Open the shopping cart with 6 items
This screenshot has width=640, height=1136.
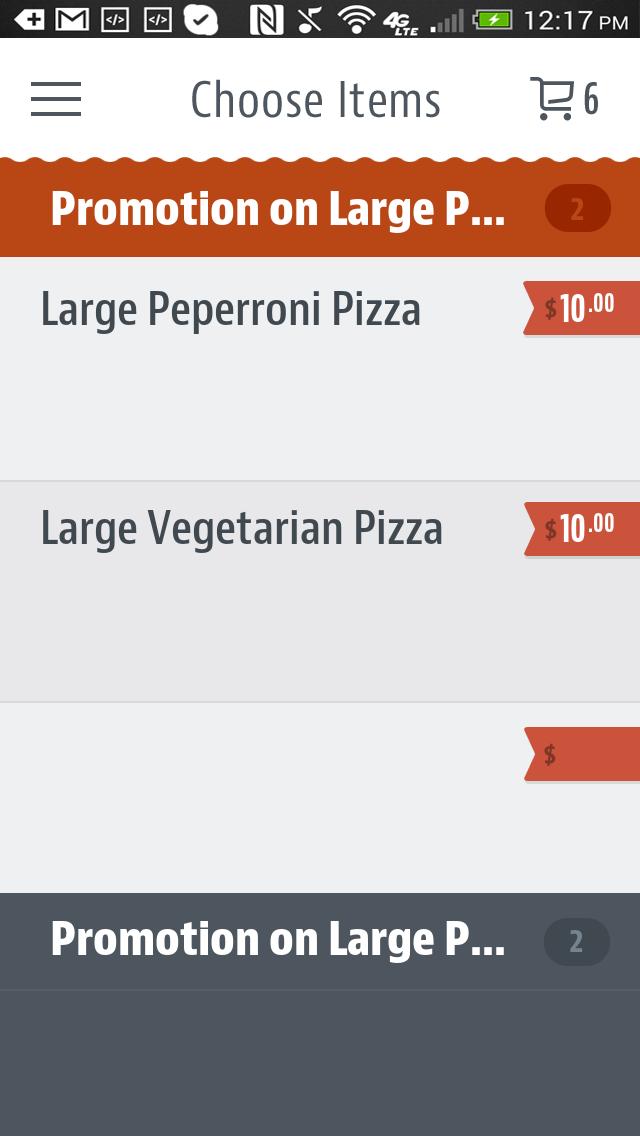click(x=563, y=99)
